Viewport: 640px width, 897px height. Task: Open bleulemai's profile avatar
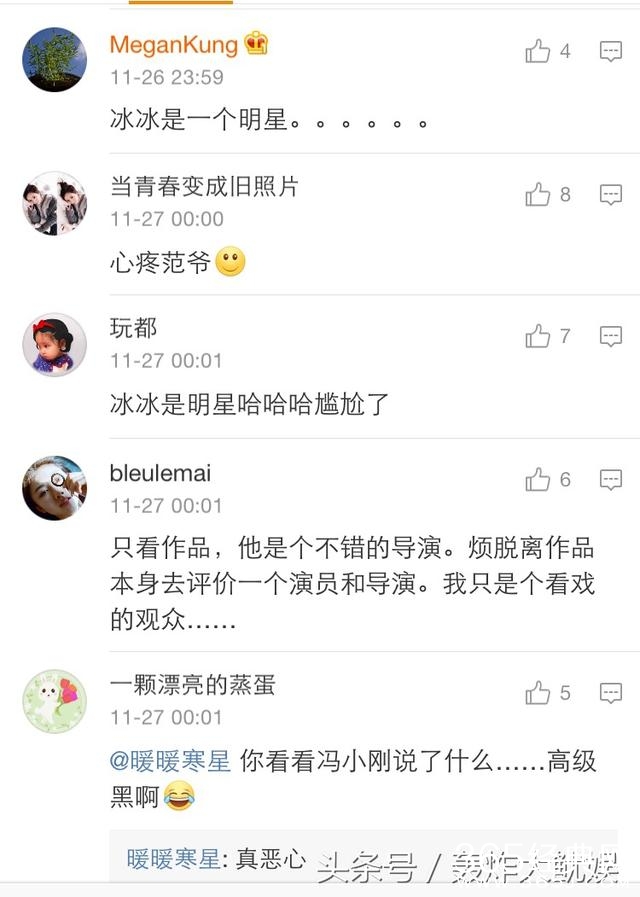click(x=54, y=488)
